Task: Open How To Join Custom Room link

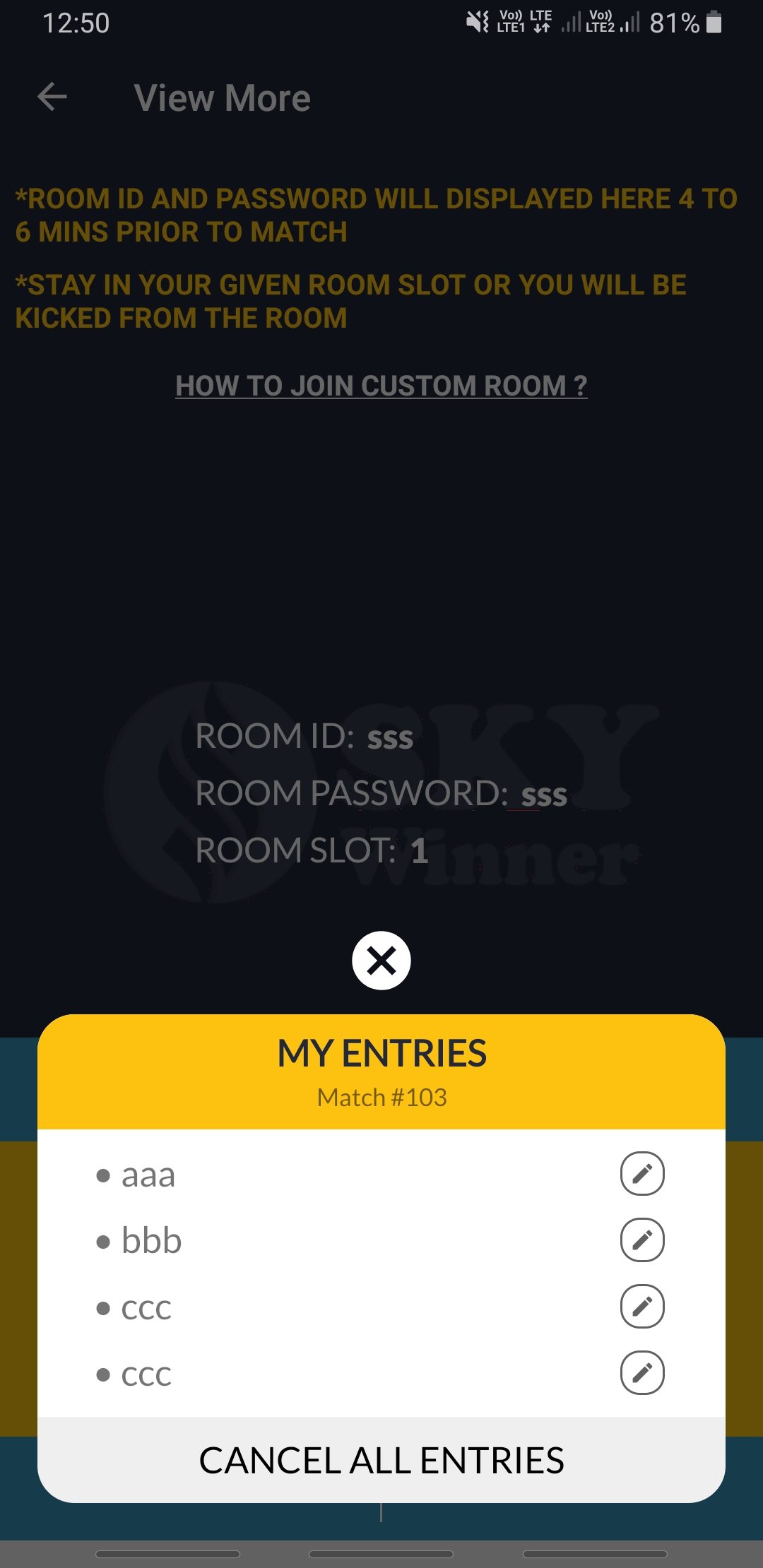Action: coord(381,386)
